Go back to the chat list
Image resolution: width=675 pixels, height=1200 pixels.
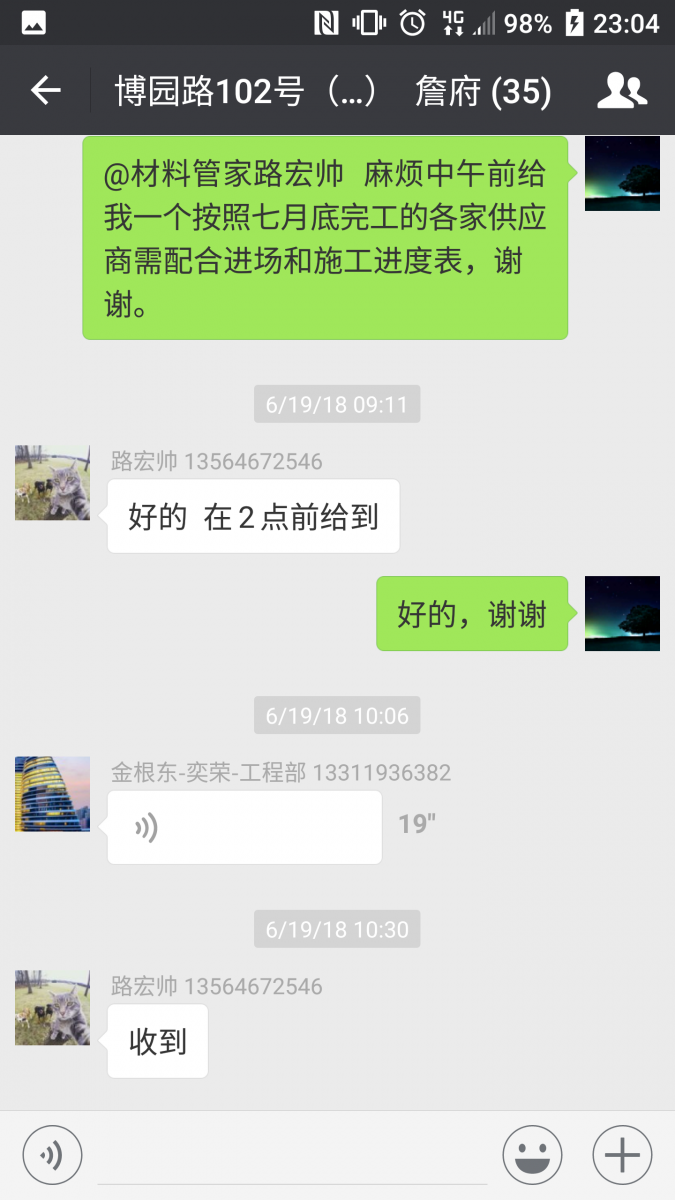46,91
